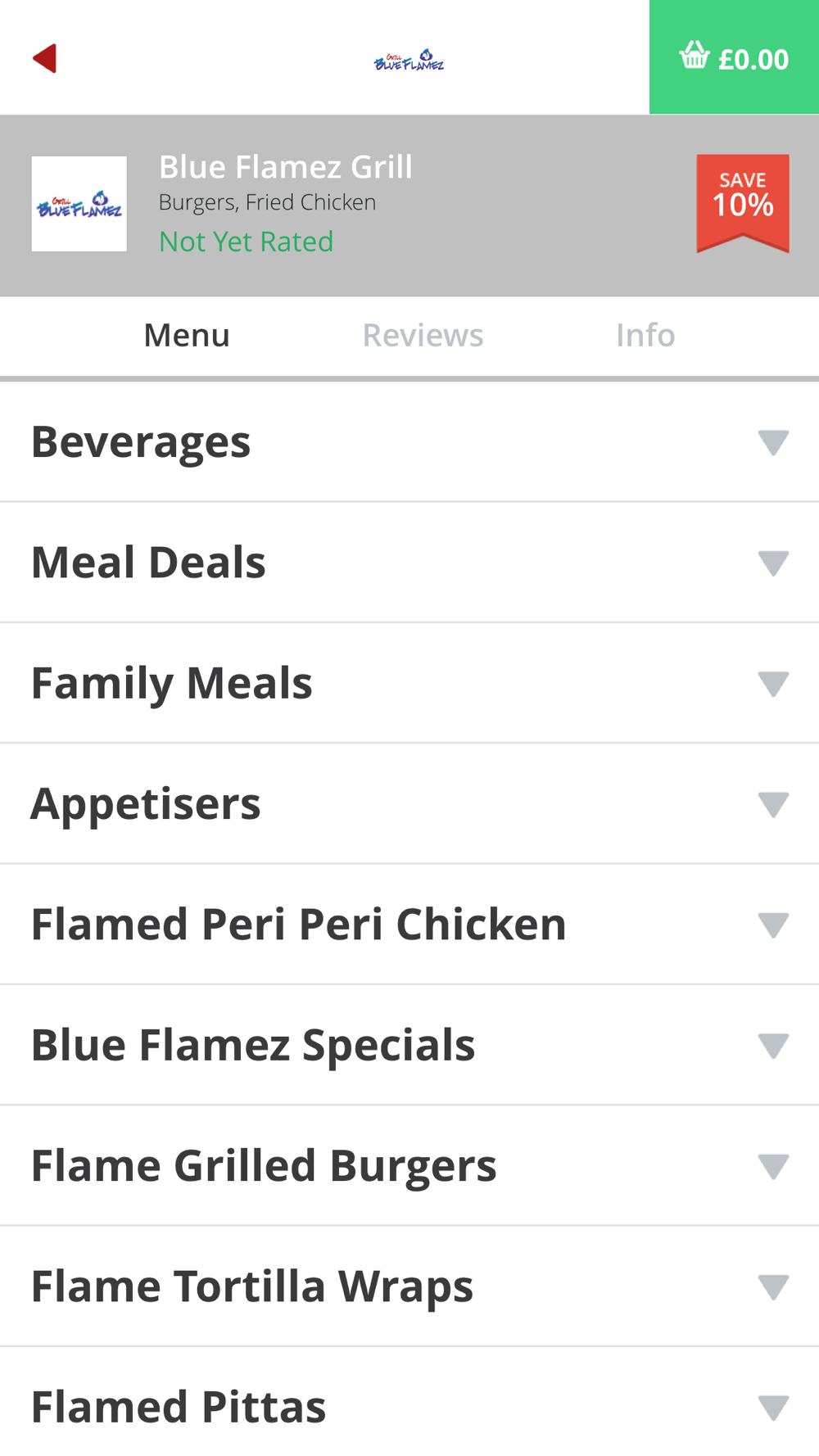This screenshot has height=1456, width=819.
Task: Expand the Beverages category
Action: [x=409, y=442]
